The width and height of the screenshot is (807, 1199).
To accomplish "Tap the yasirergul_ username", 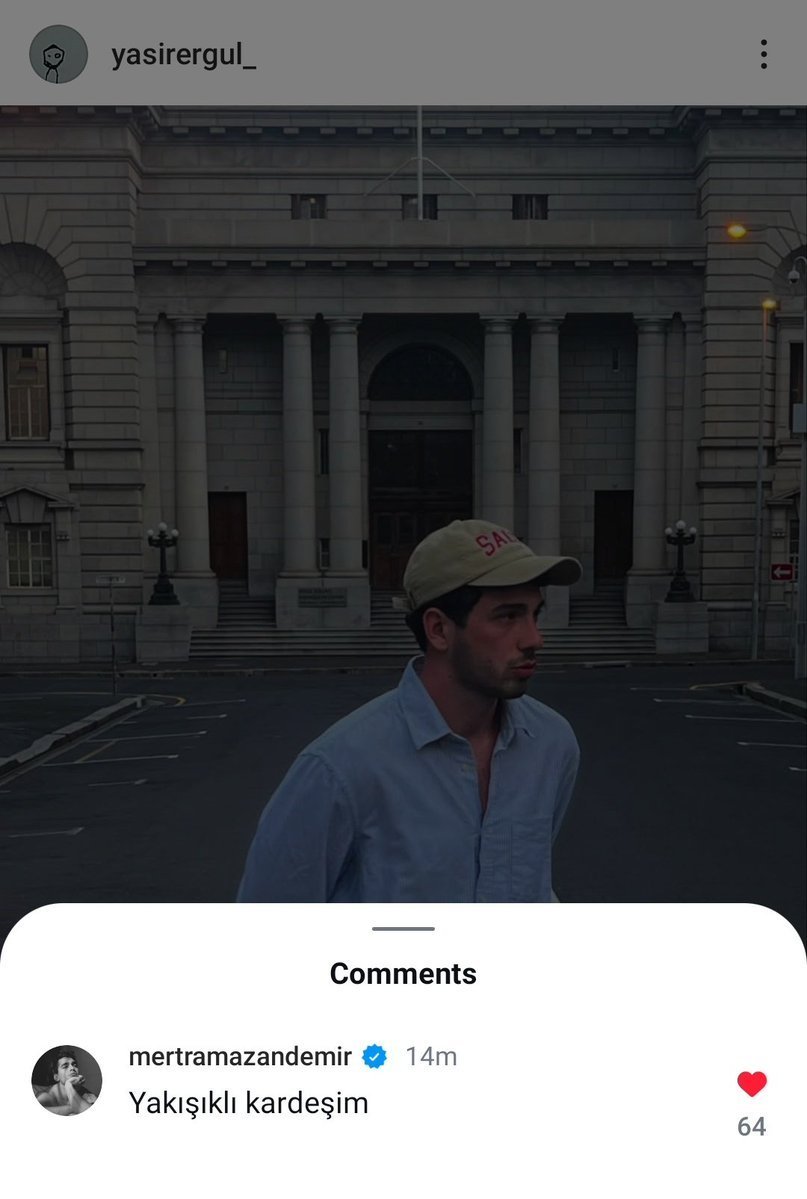I will pos(184,55).
